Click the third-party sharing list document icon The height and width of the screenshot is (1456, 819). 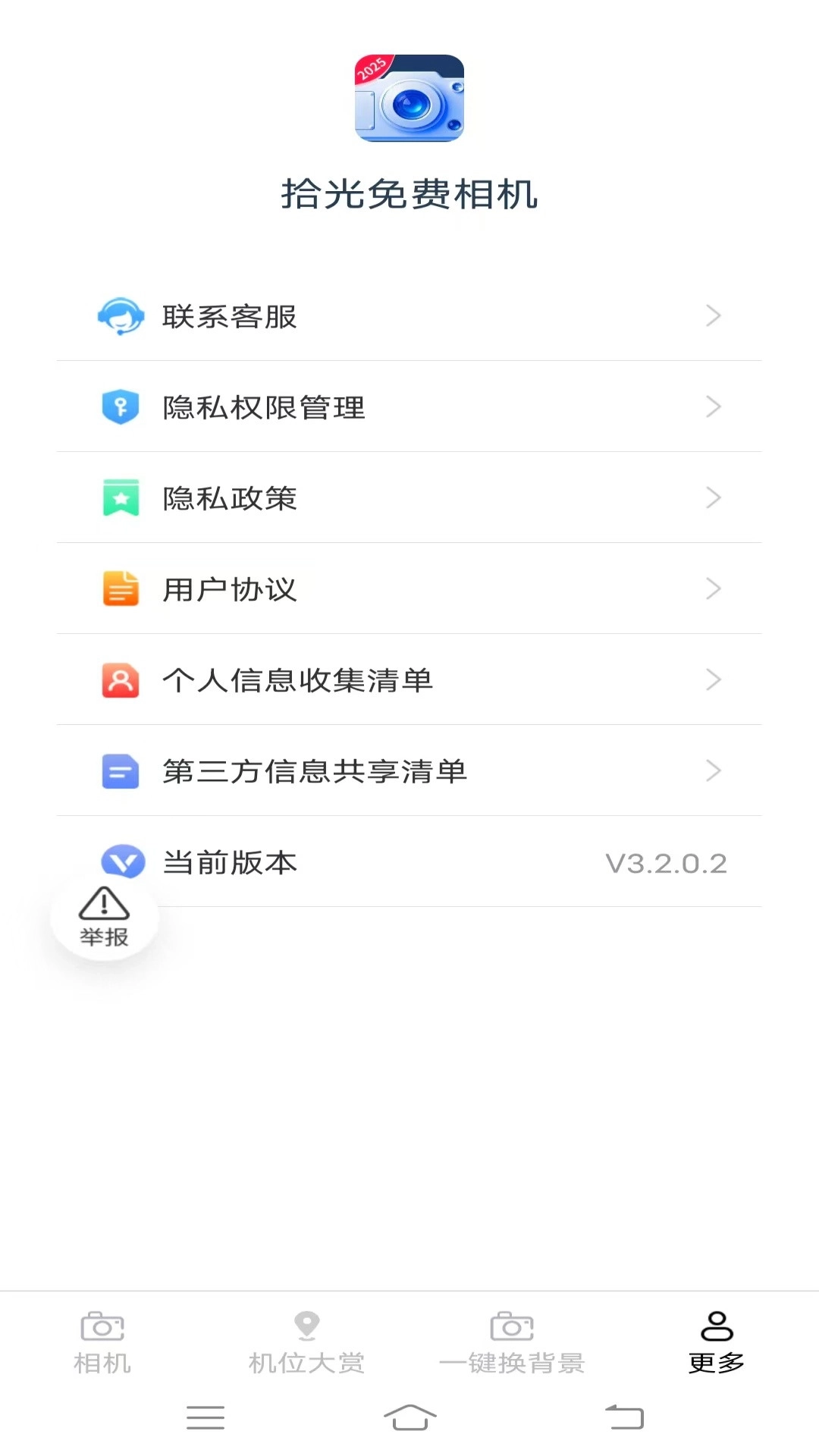[x=121, y=771]
